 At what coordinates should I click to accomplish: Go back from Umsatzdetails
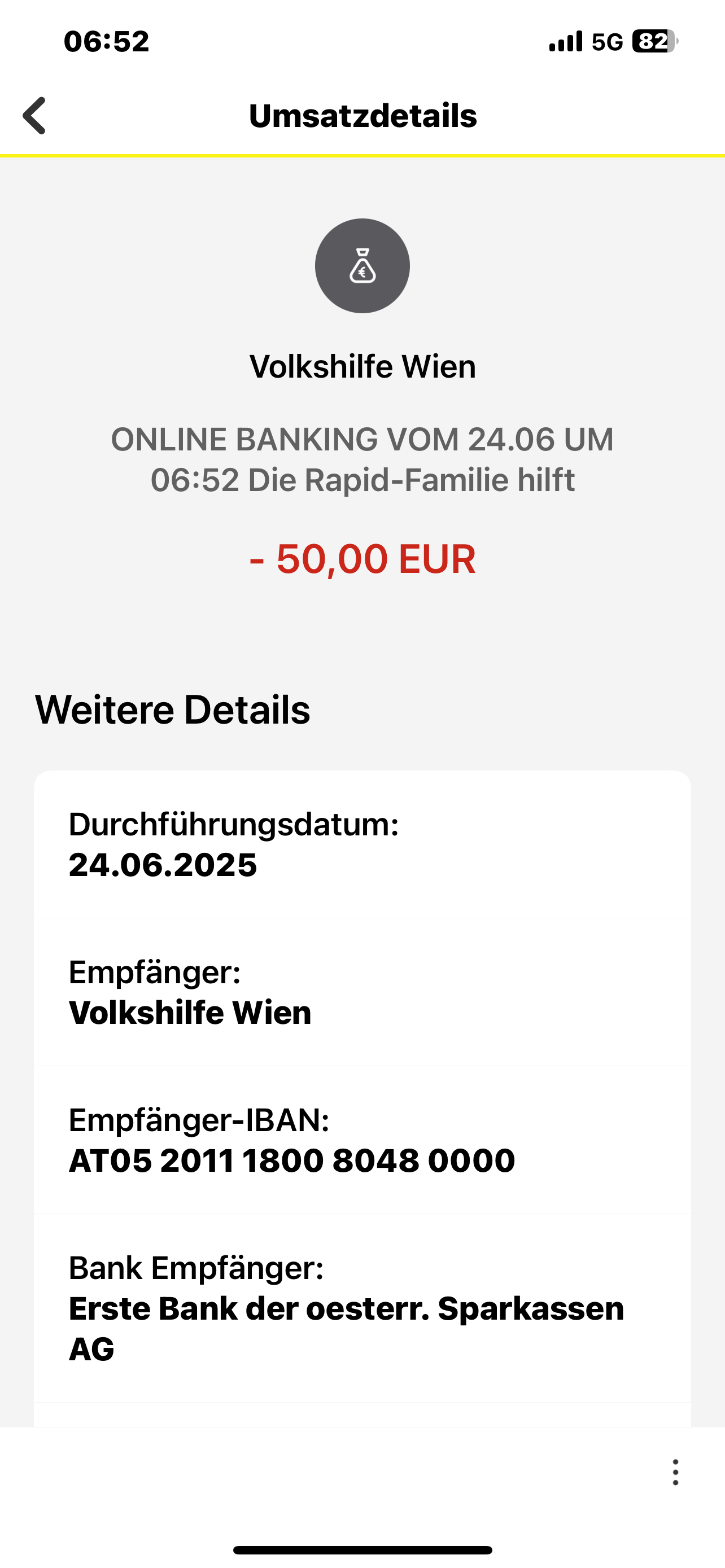point(34,116)
